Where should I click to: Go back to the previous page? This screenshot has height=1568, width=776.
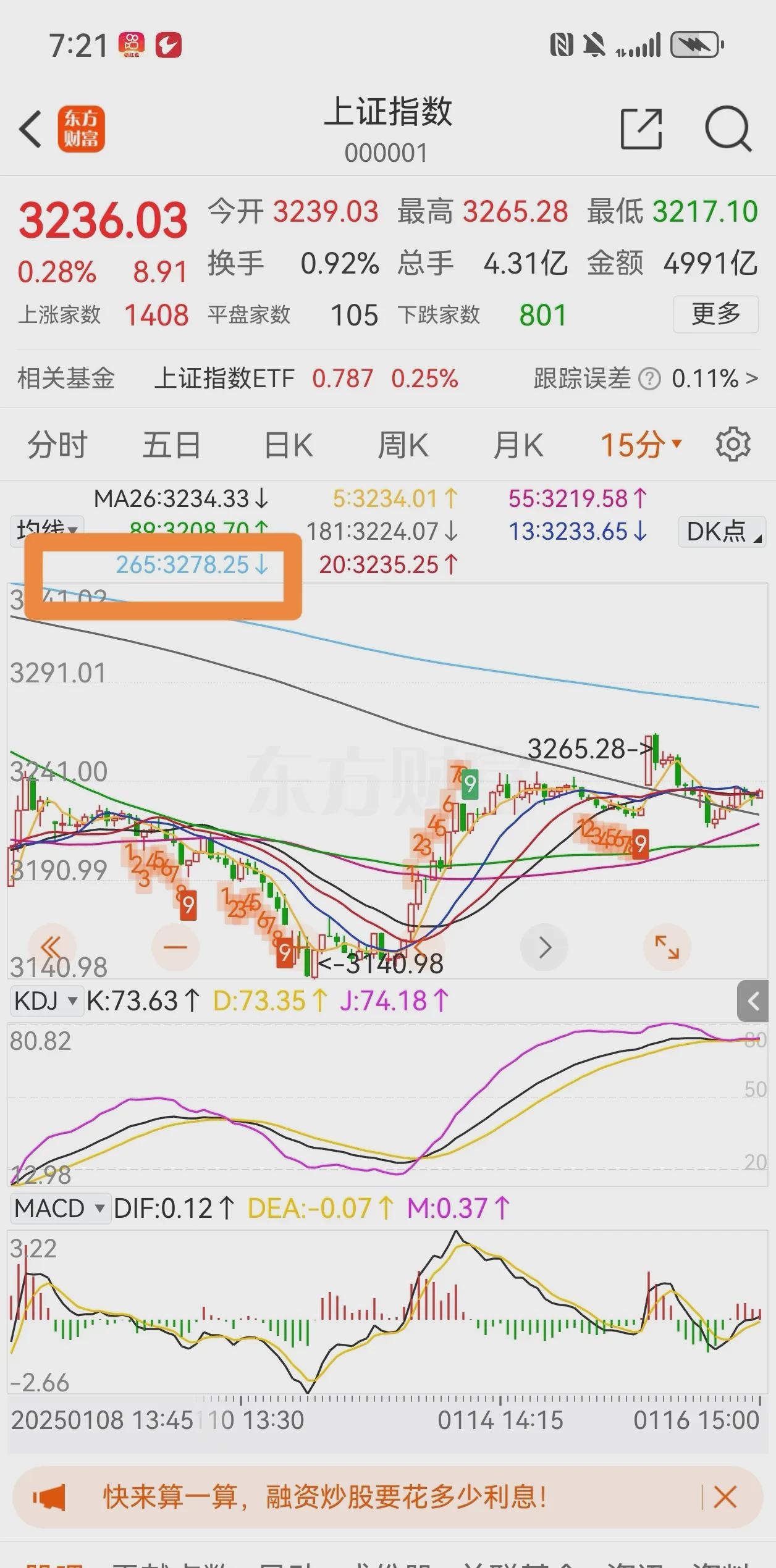pyautogui.click(x=31, y=129)
